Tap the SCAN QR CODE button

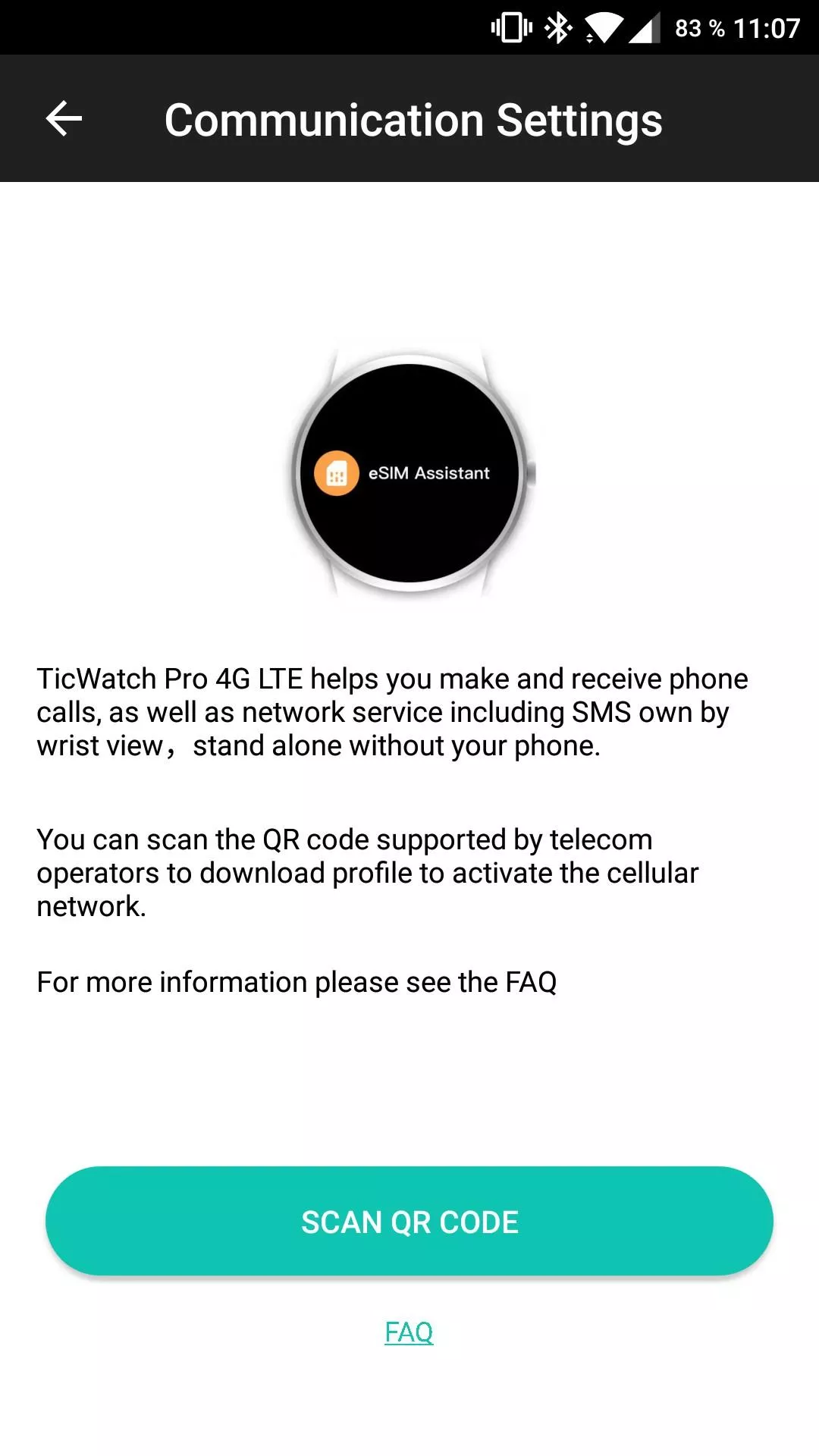pos(409,1221)
